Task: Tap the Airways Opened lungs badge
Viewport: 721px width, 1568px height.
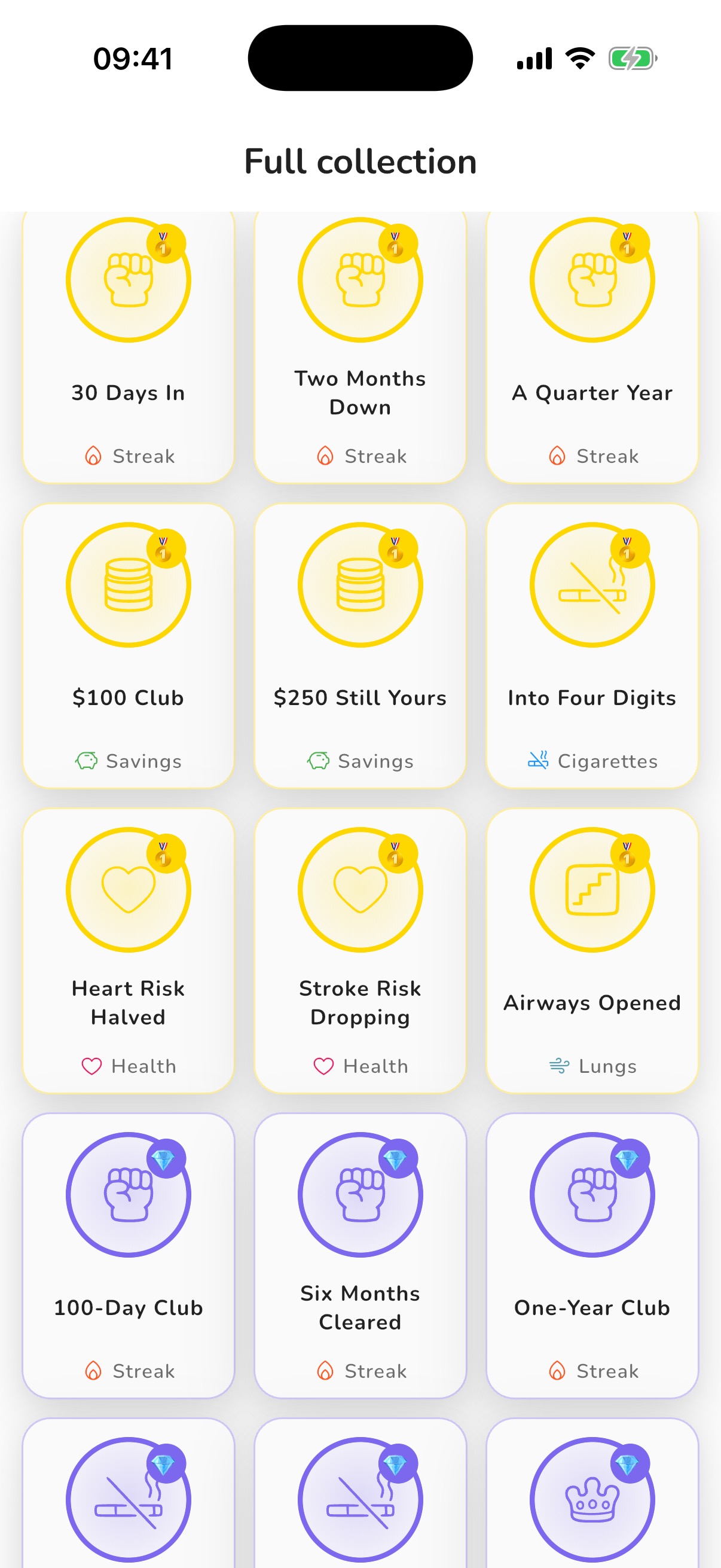Action: point(592,951)
